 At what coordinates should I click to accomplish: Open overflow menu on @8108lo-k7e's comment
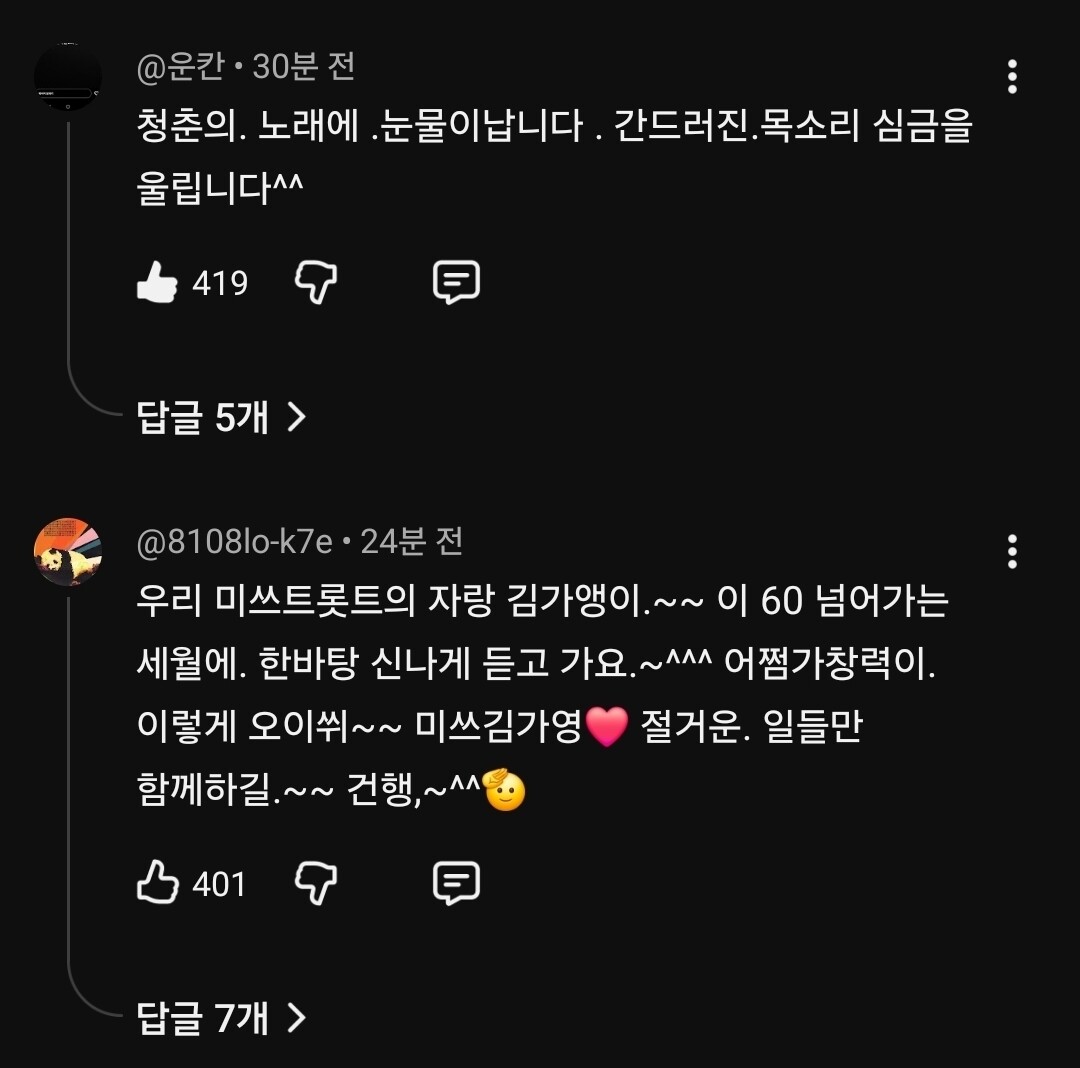1012,552
